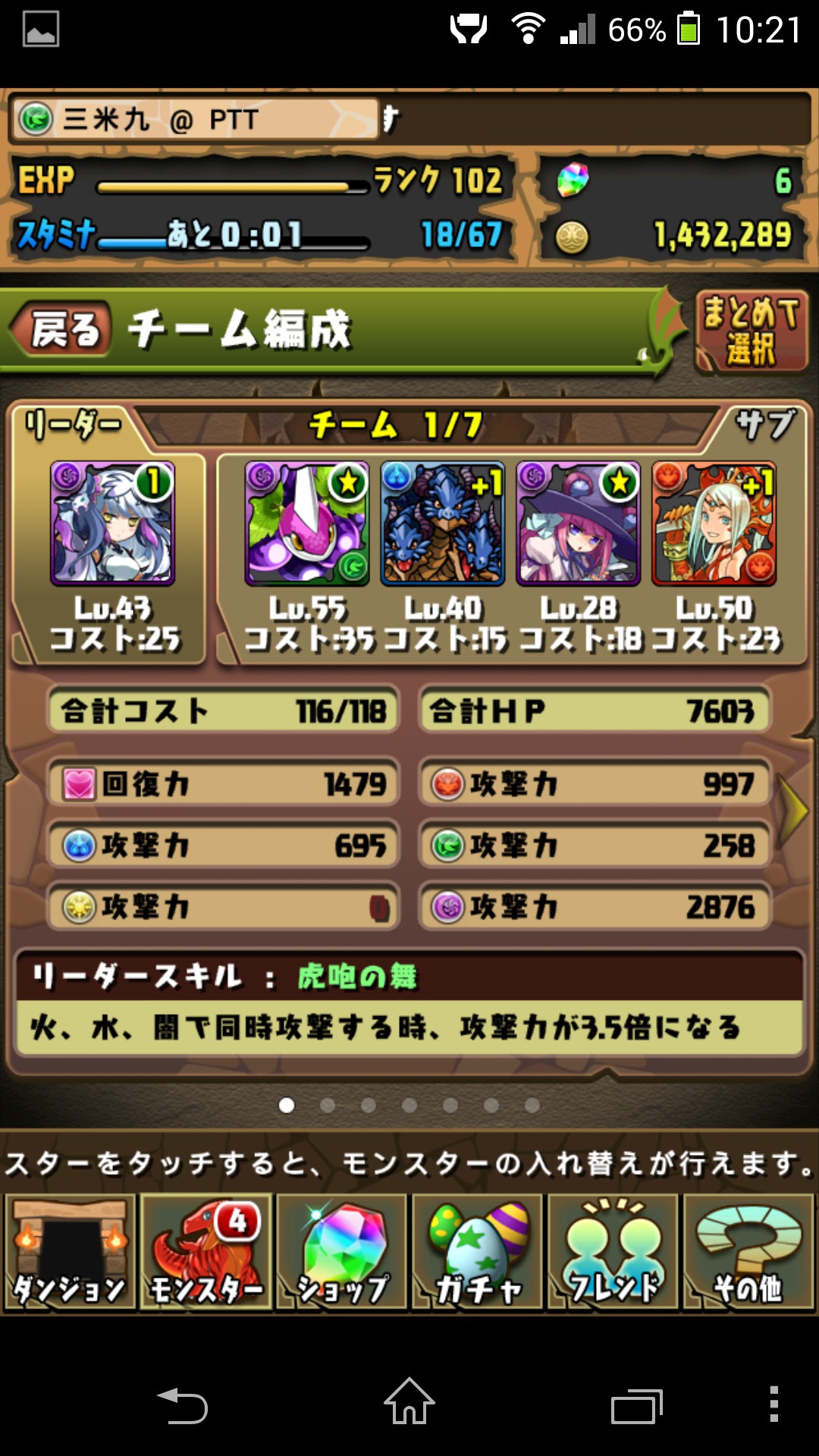Tap the Android home button
This screenshot has width=819, height=1456.
[x=409, y=1402]
